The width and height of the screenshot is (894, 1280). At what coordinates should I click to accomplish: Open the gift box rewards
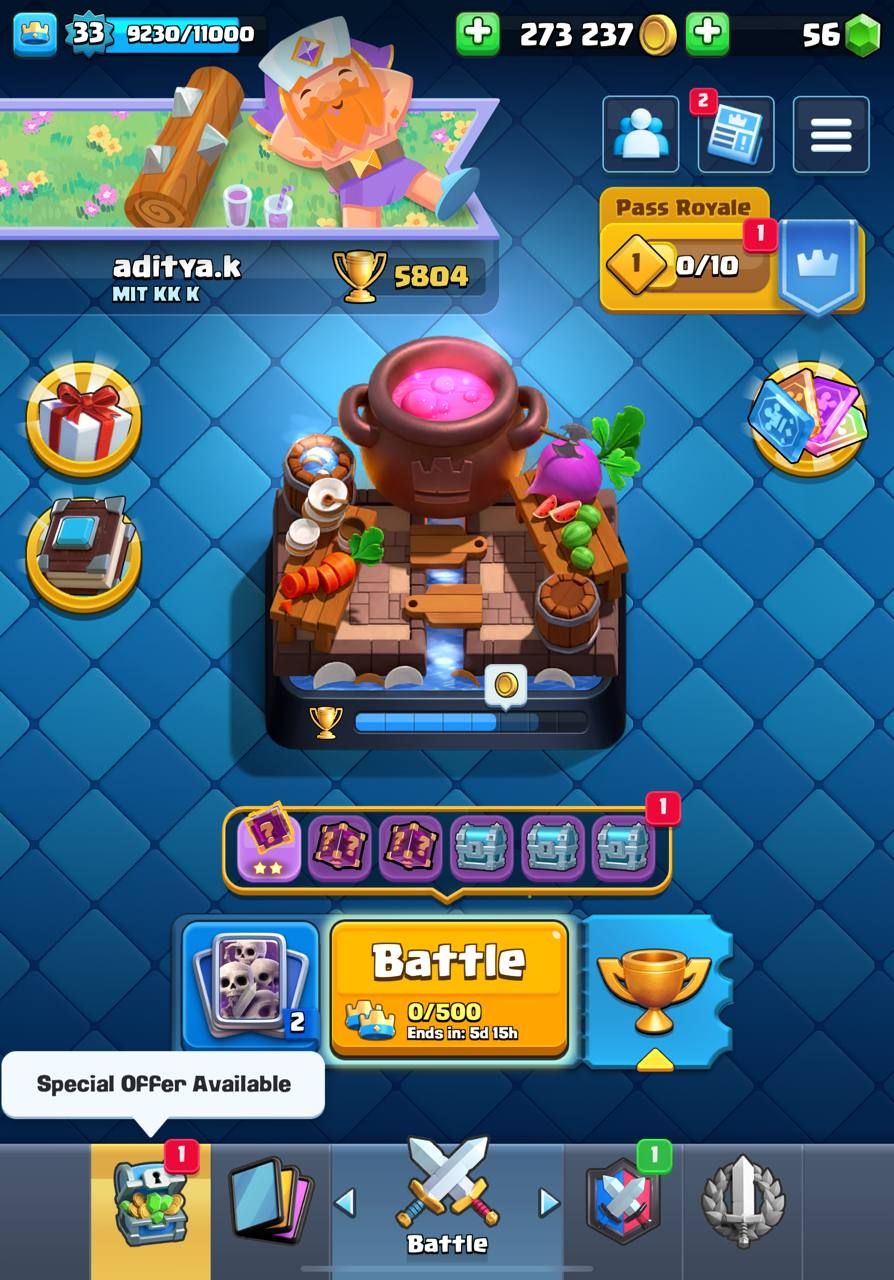(84, 418)
